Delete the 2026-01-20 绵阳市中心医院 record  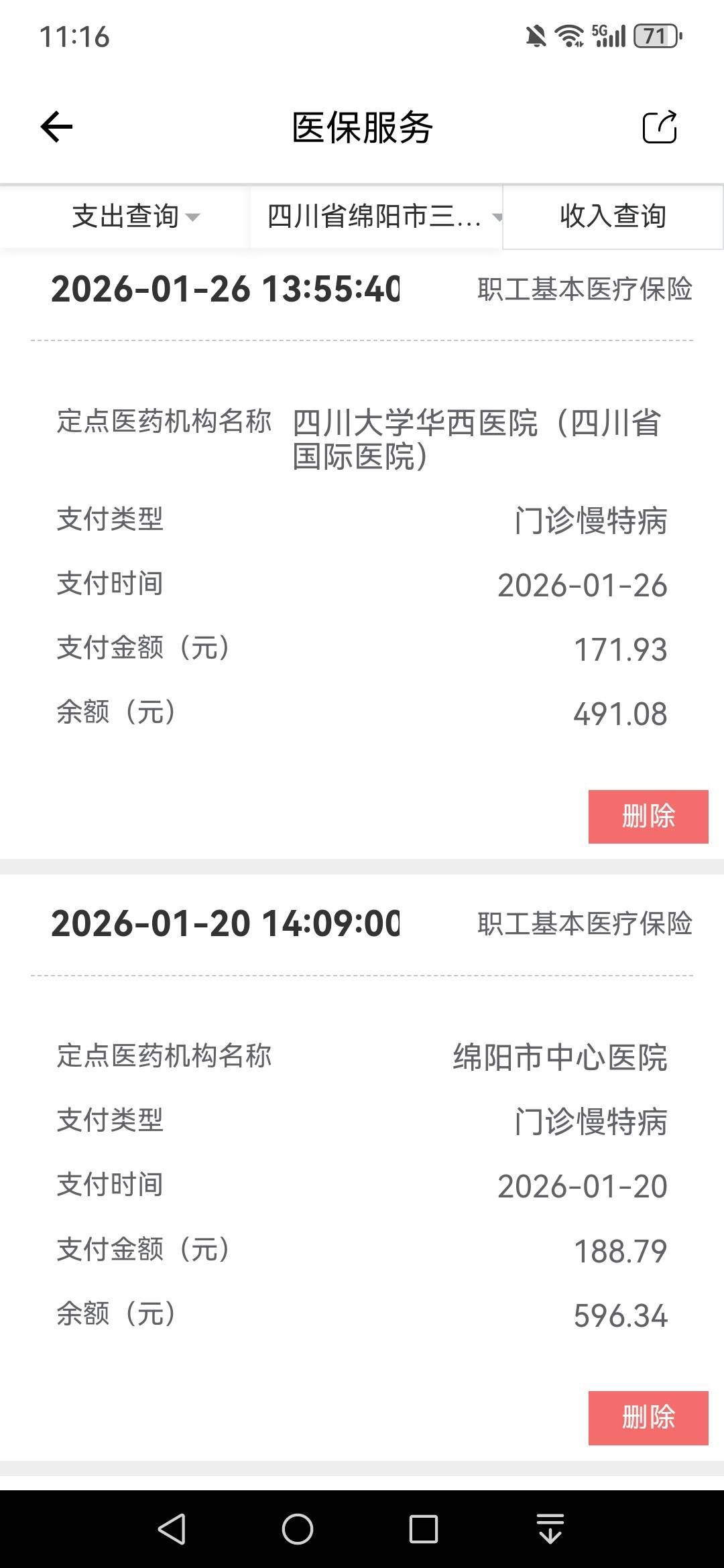click(x=648, y=1417)
